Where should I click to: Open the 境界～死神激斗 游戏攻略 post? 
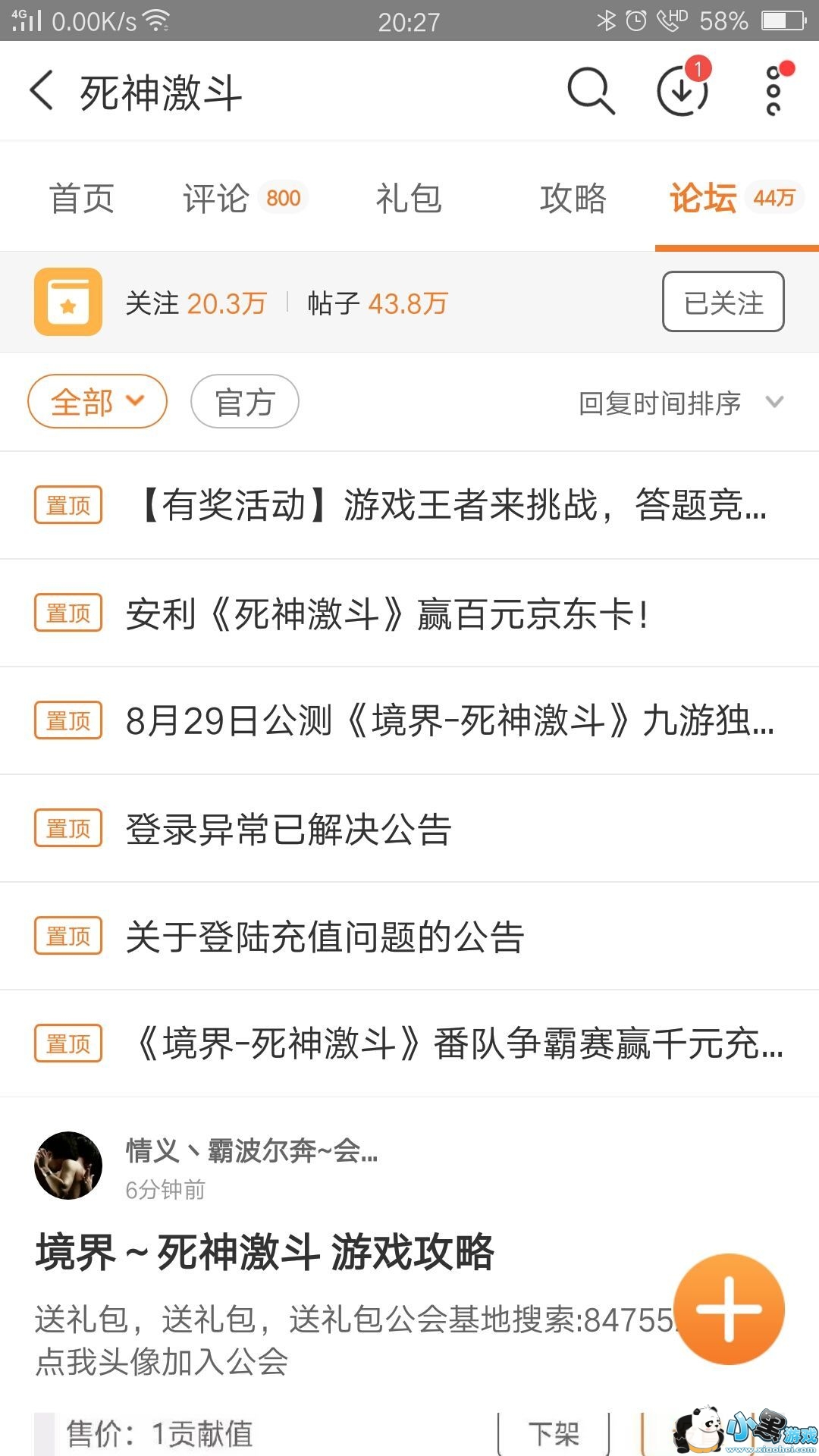[x=265, y=1252]
